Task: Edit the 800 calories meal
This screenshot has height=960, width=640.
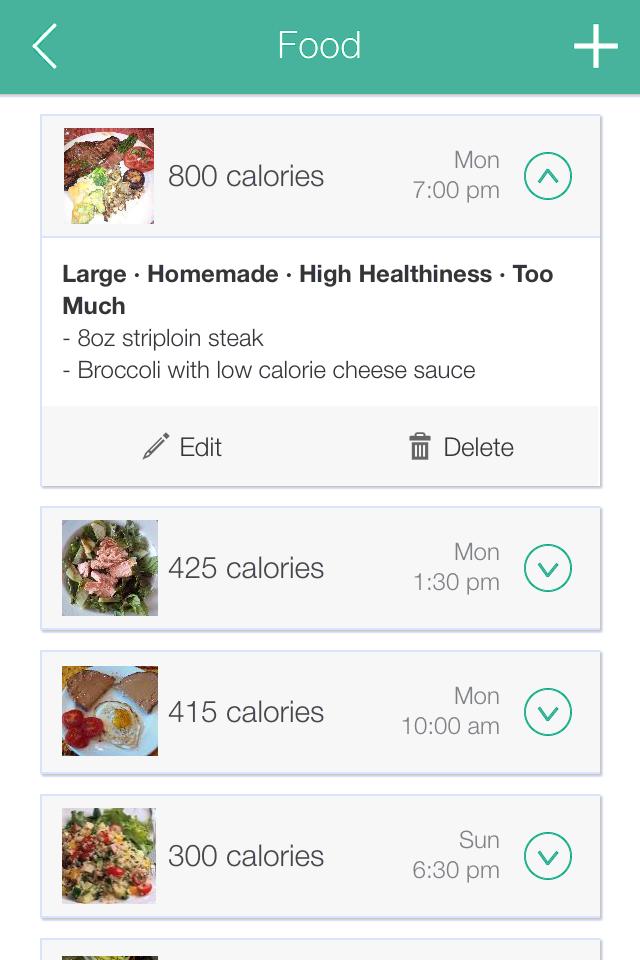Action: 182,447
